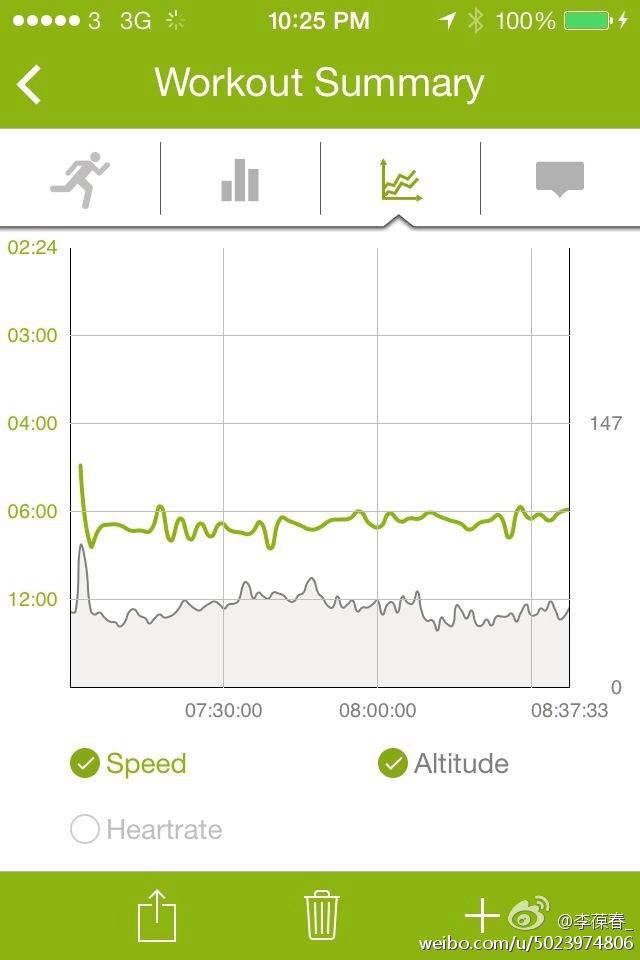Go back from Workout Summary

(30, 85)
